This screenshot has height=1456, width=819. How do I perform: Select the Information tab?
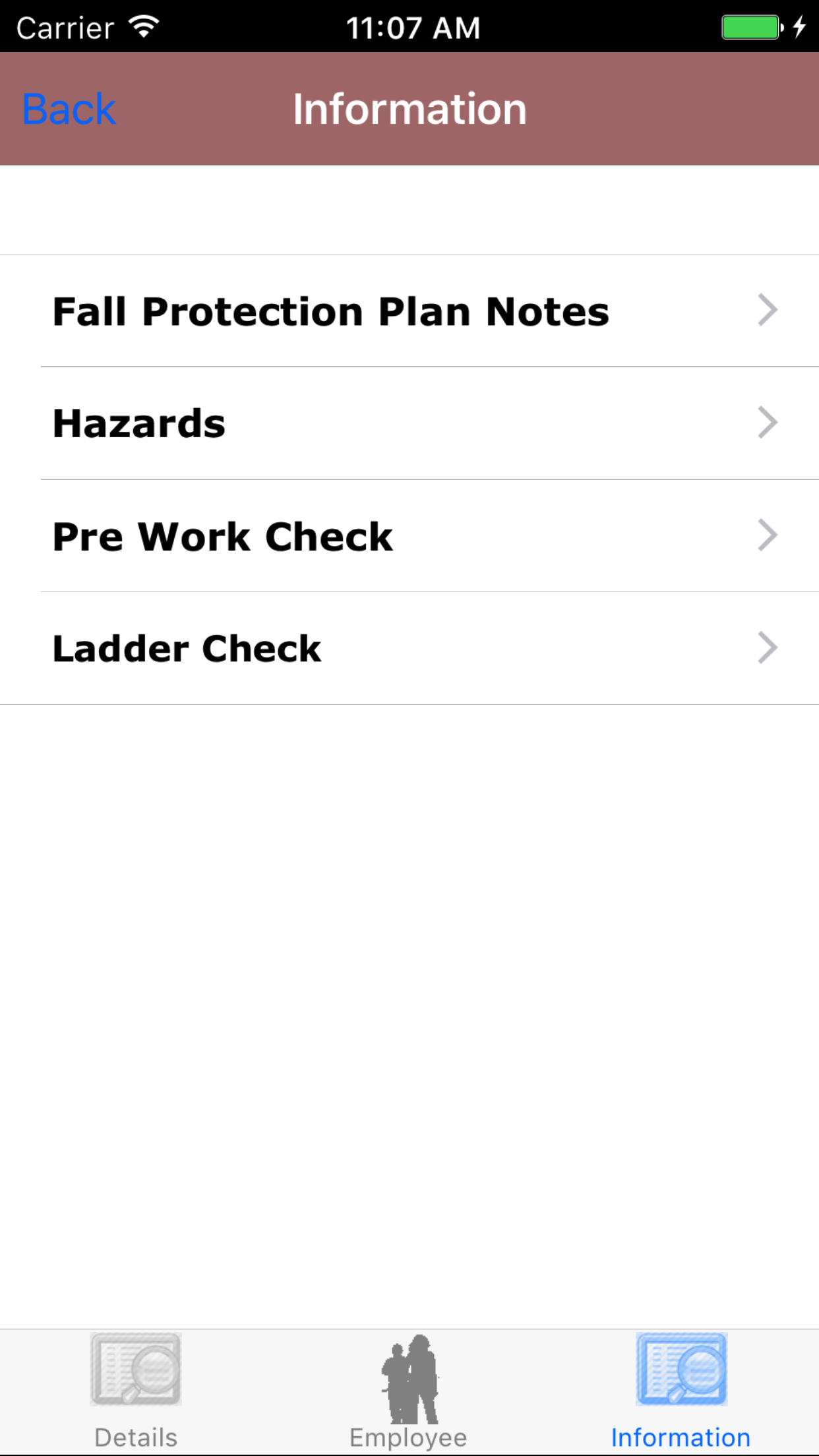(x=681, y=1391)
